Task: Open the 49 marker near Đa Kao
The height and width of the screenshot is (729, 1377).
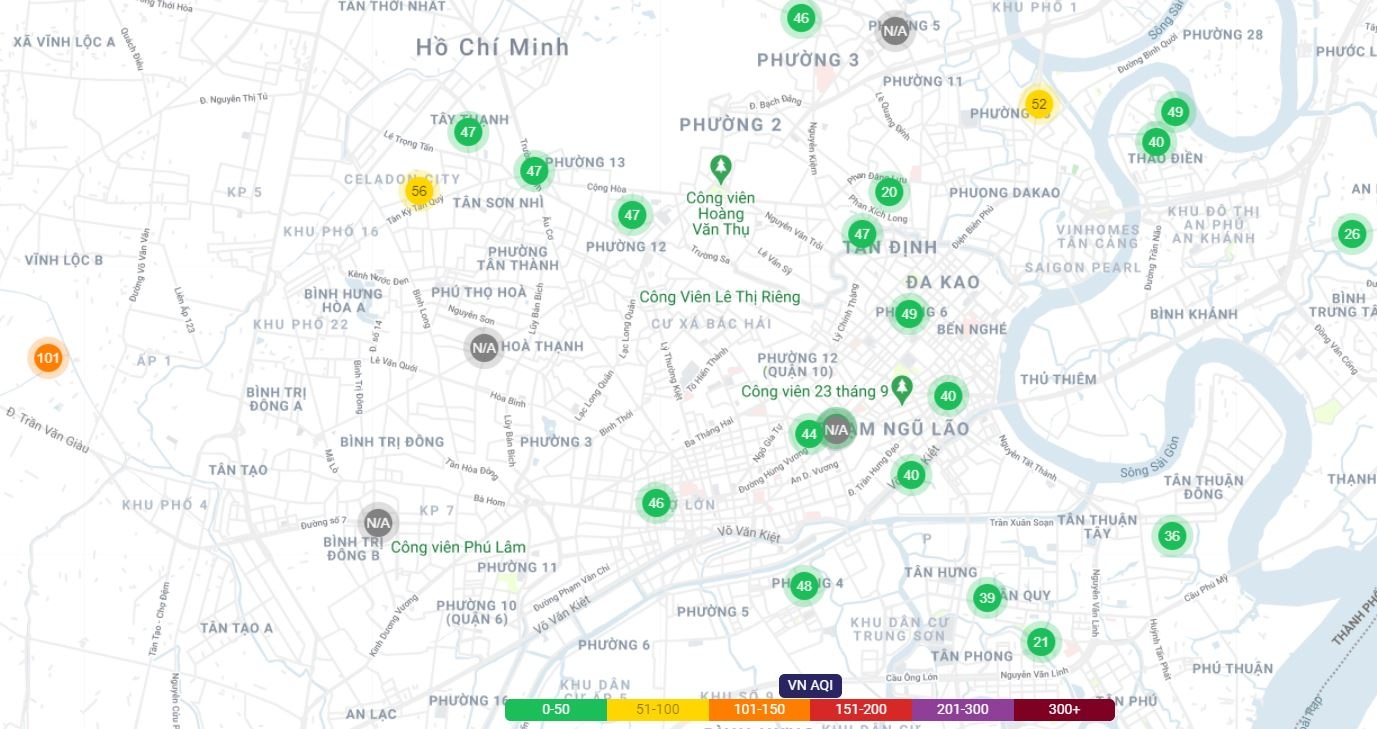Action: click(908, 314)
